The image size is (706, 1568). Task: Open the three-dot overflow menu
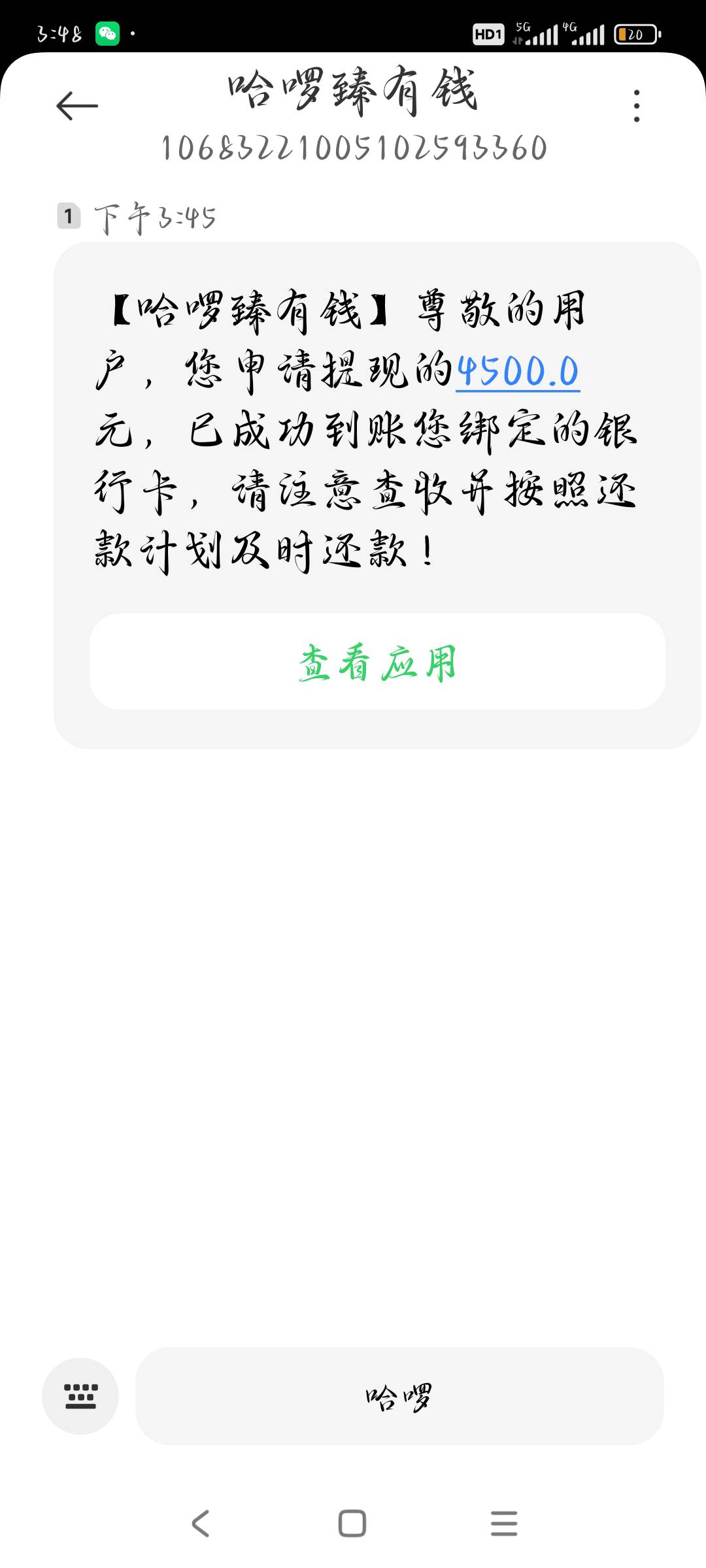(636, 106)
